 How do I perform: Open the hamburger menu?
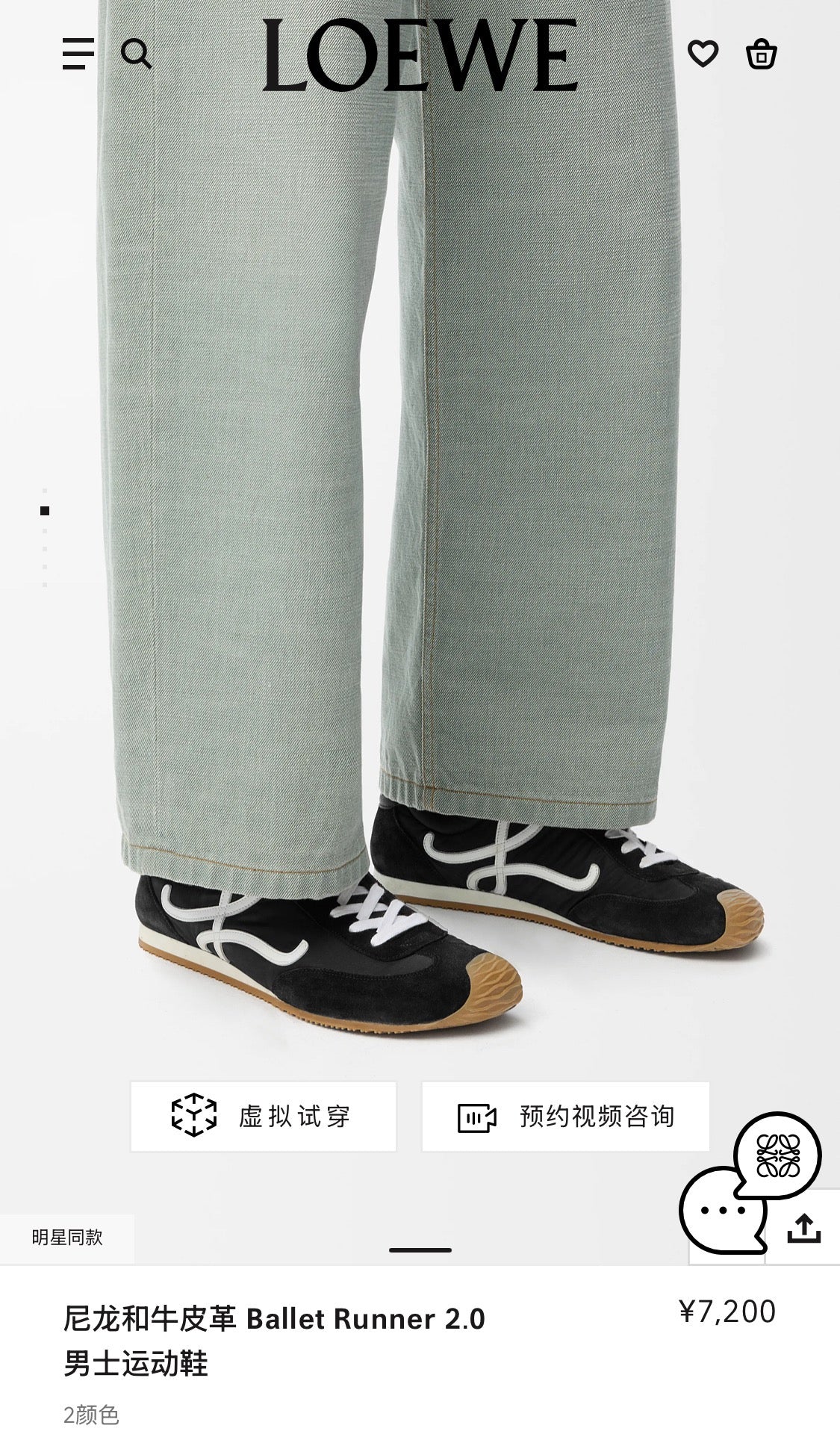click(x=78, y=55)
